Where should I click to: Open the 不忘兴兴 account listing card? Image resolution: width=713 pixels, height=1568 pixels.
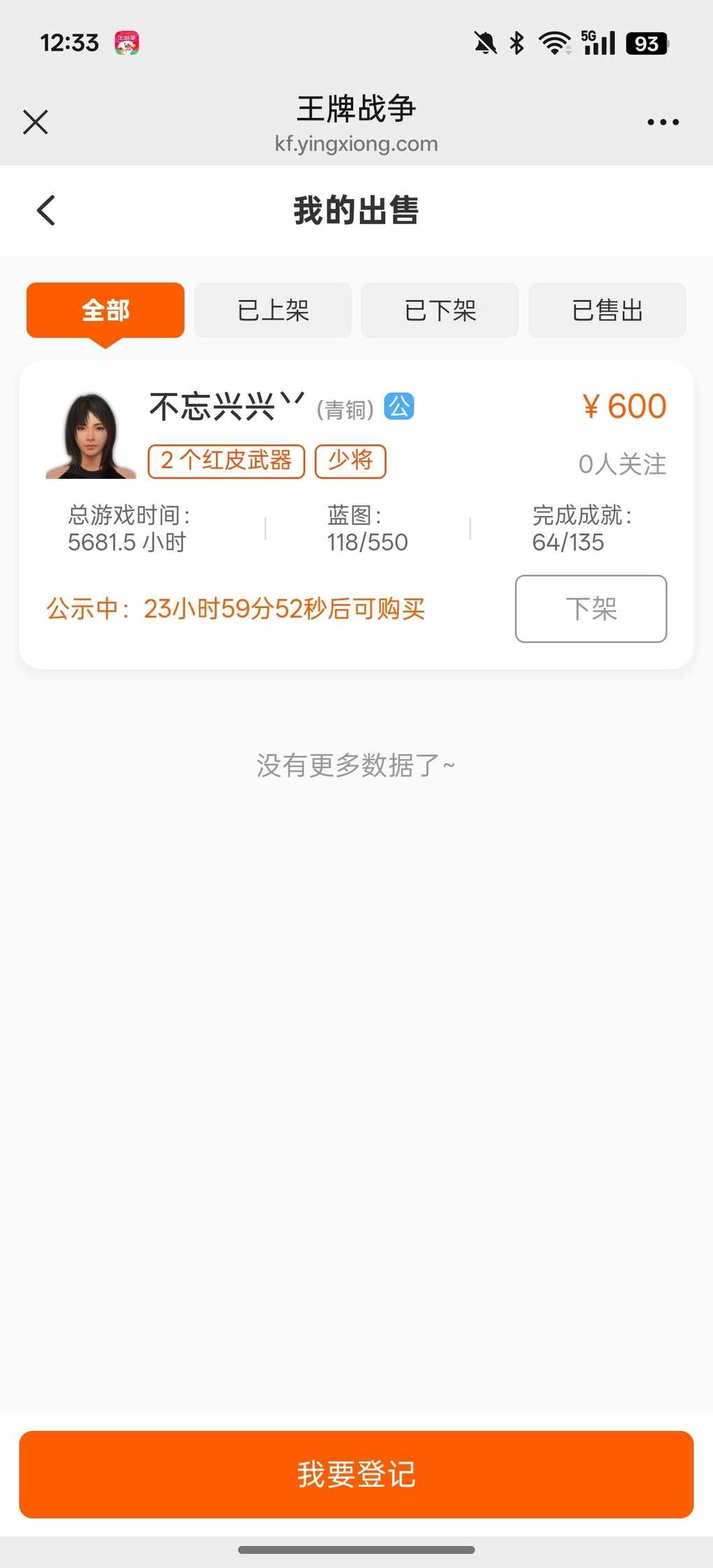point(356,515)
